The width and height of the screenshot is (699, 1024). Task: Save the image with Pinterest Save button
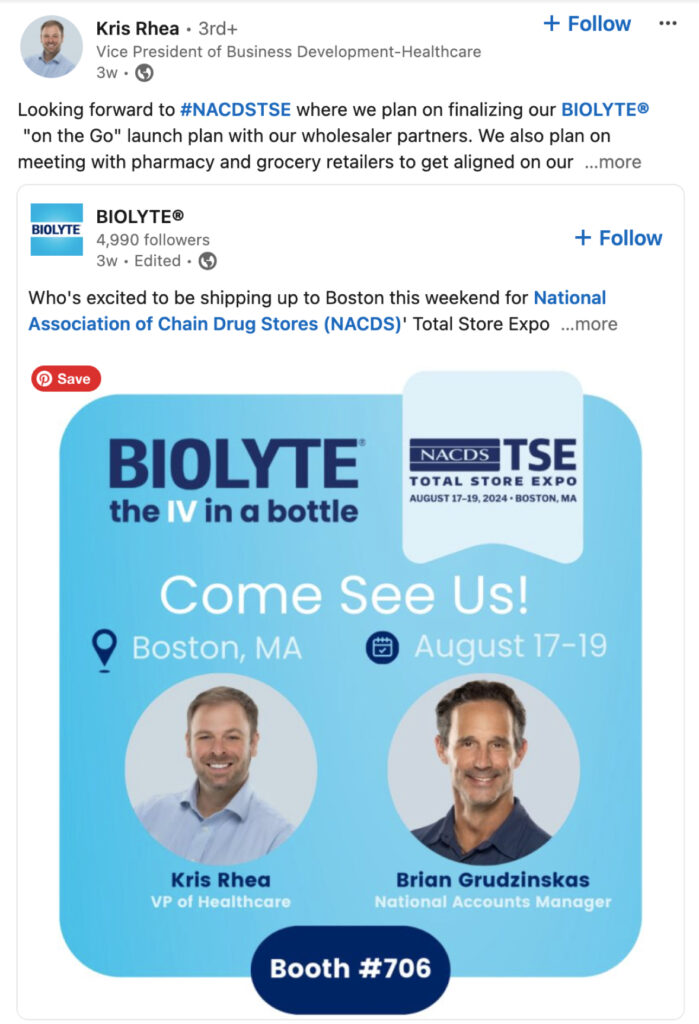tap(66, 379)
